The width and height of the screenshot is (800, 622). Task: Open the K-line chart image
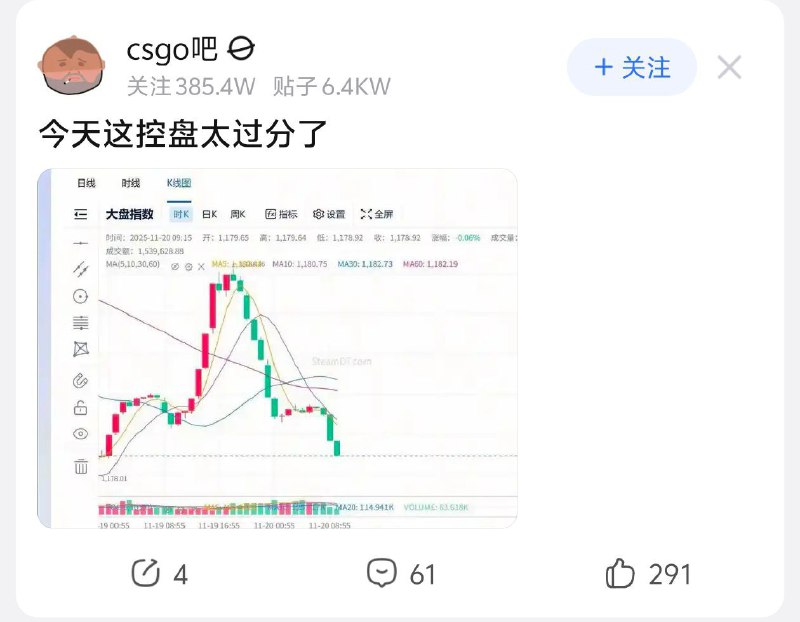coord(278,348)
